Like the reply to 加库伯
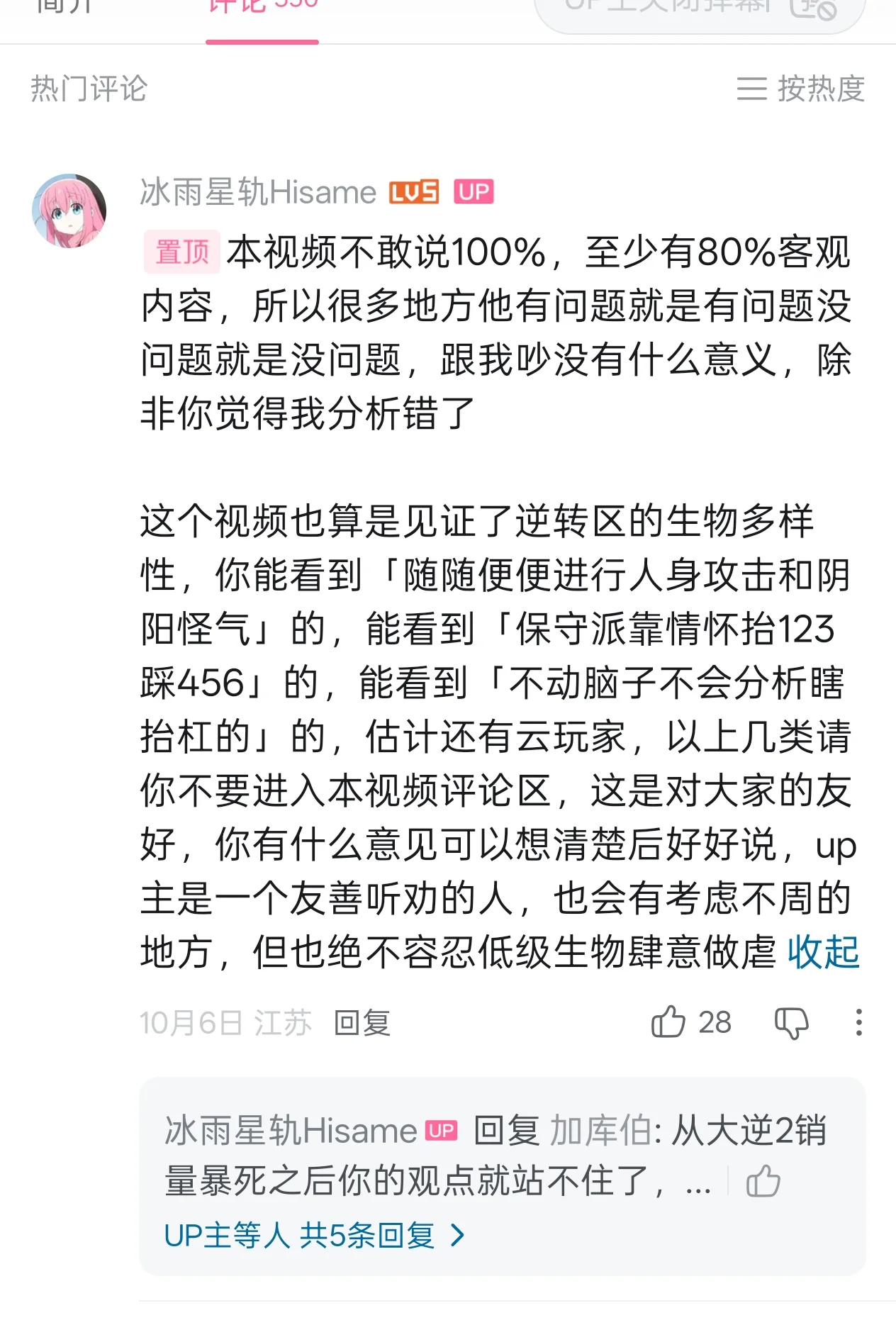The height and width of the screenshot is (1320, 896). 763,1182
